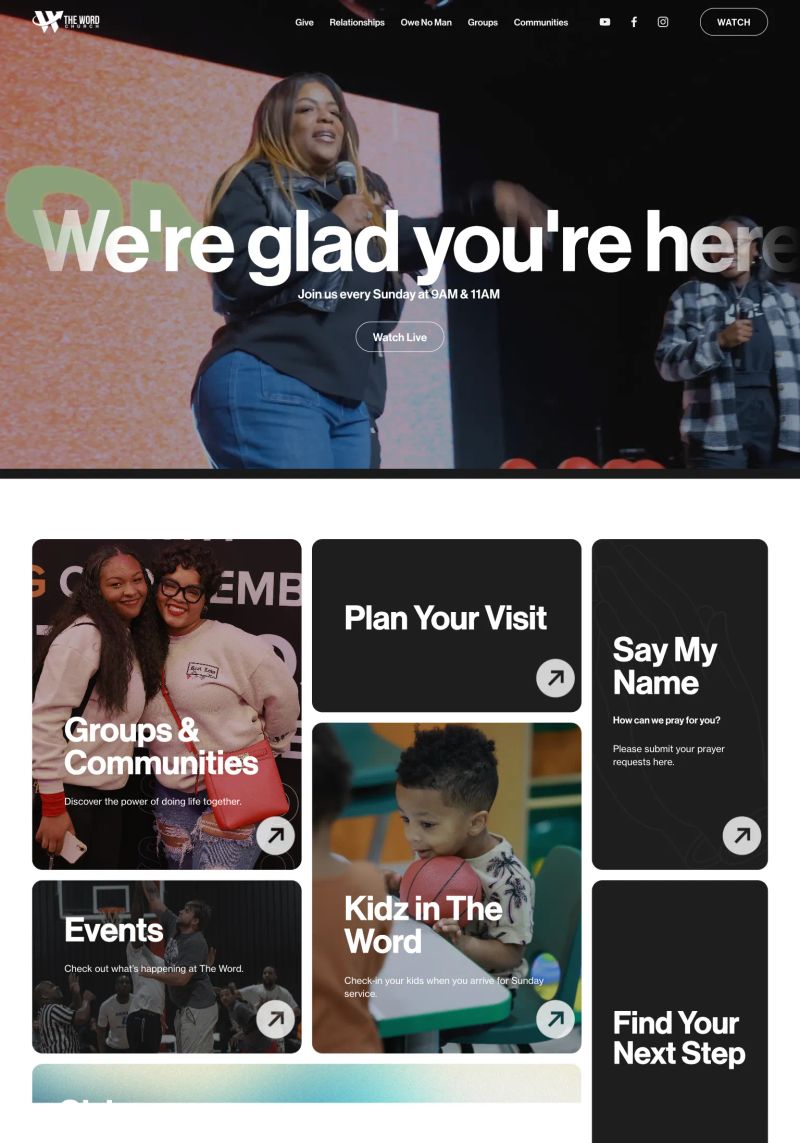Go to Relationships in the top menu
The image size is (800, 1143).
click(x=357, y=22)
